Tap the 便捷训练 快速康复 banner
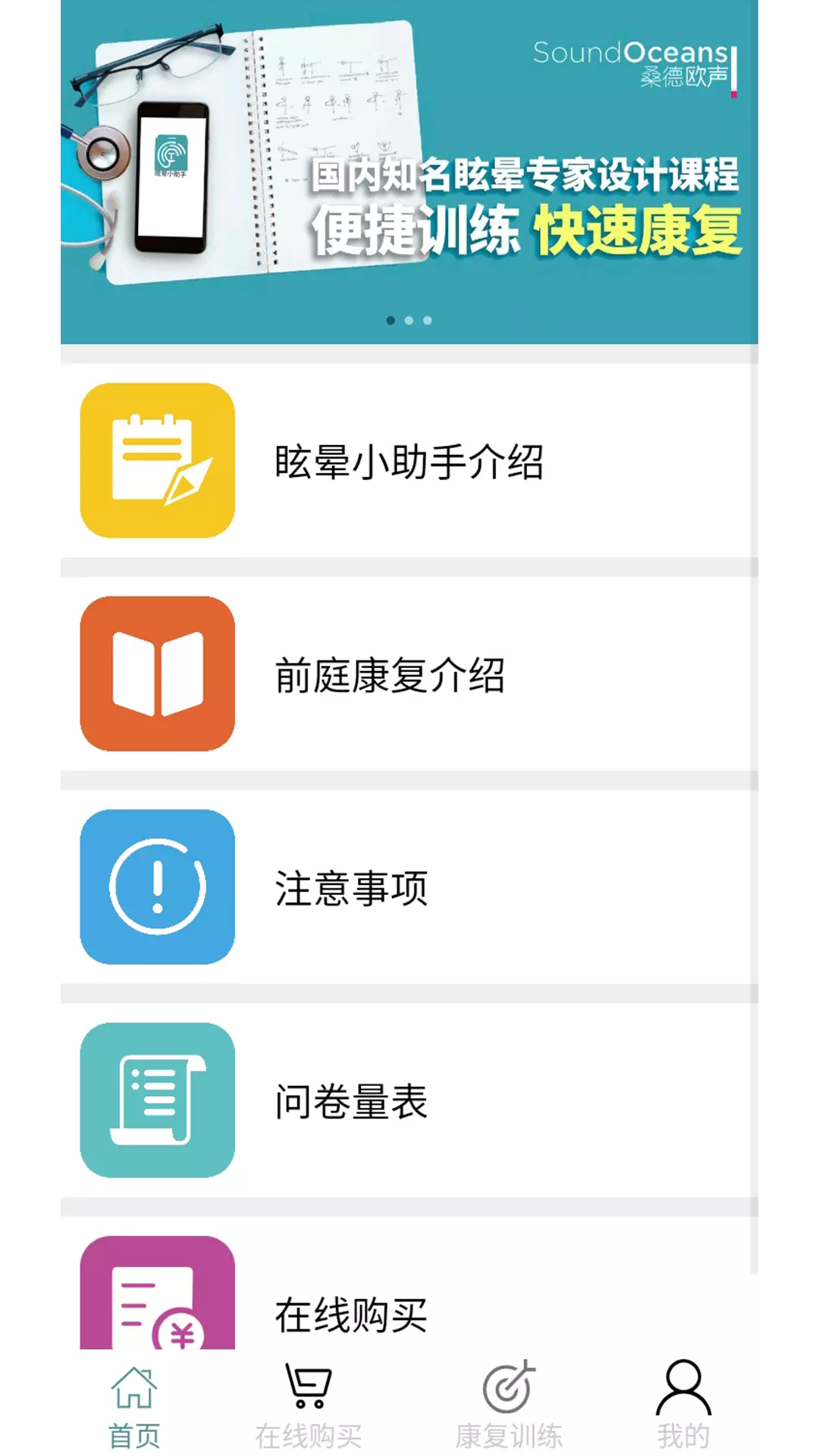Viewport: 819px width, 1456px height. point(409,172)
